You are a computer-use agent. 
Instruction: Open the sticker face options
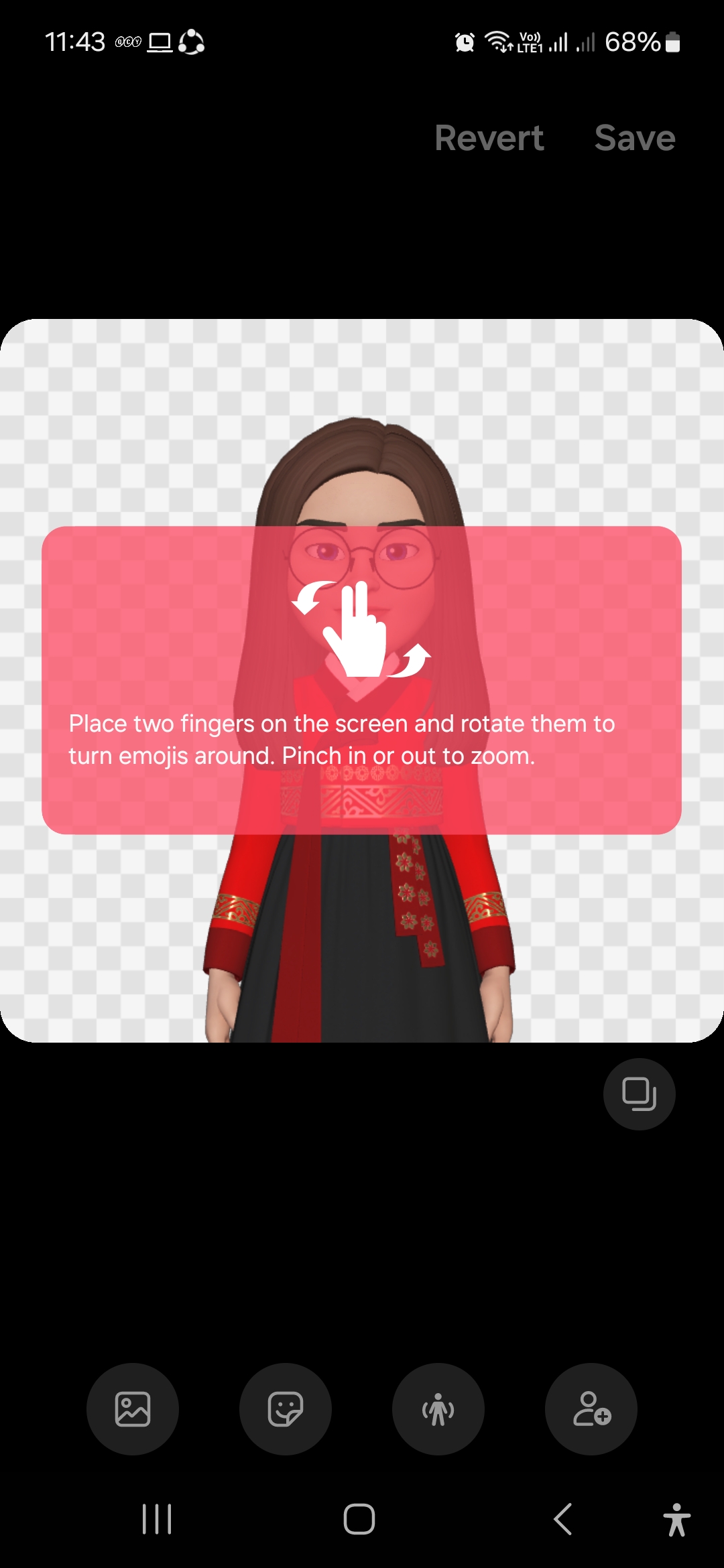[x=286, y=1409]
